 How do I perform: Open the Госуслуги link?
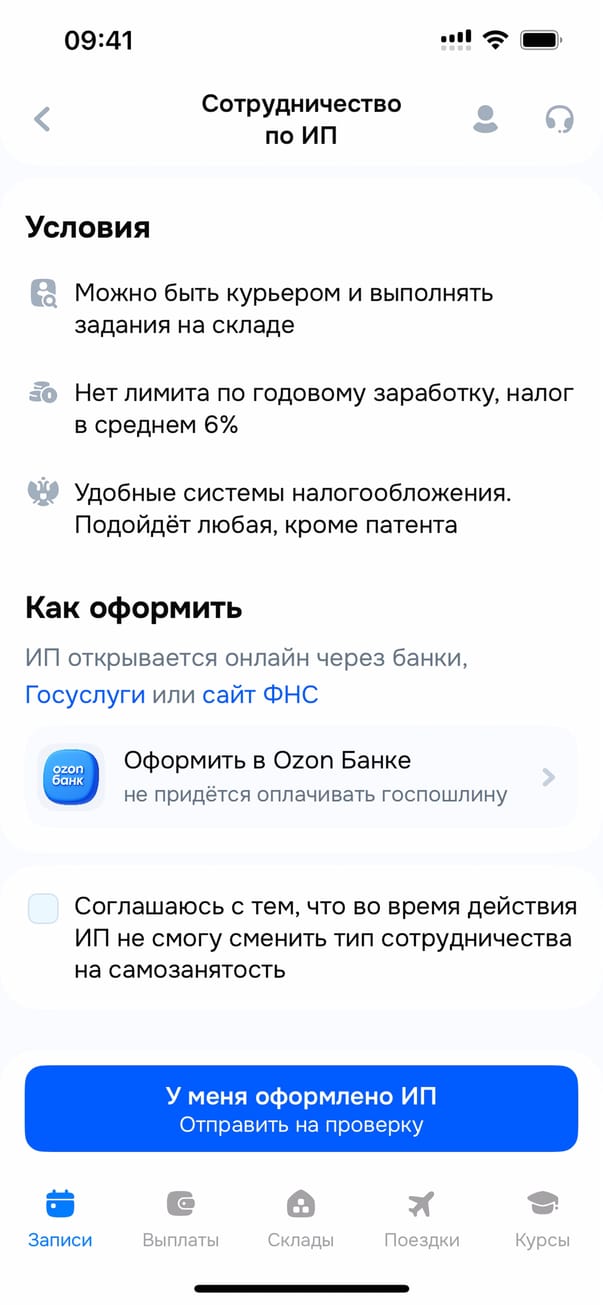(85, 694)
